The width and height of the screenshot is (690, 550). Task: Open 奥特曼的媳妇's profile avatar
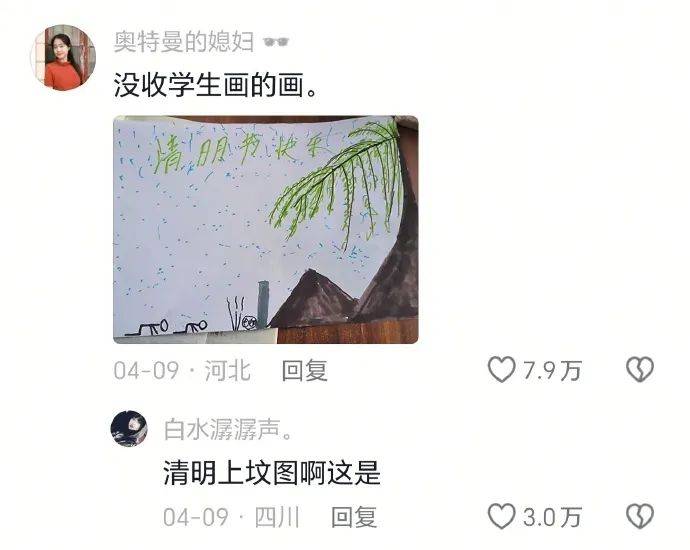pos(64,58)
